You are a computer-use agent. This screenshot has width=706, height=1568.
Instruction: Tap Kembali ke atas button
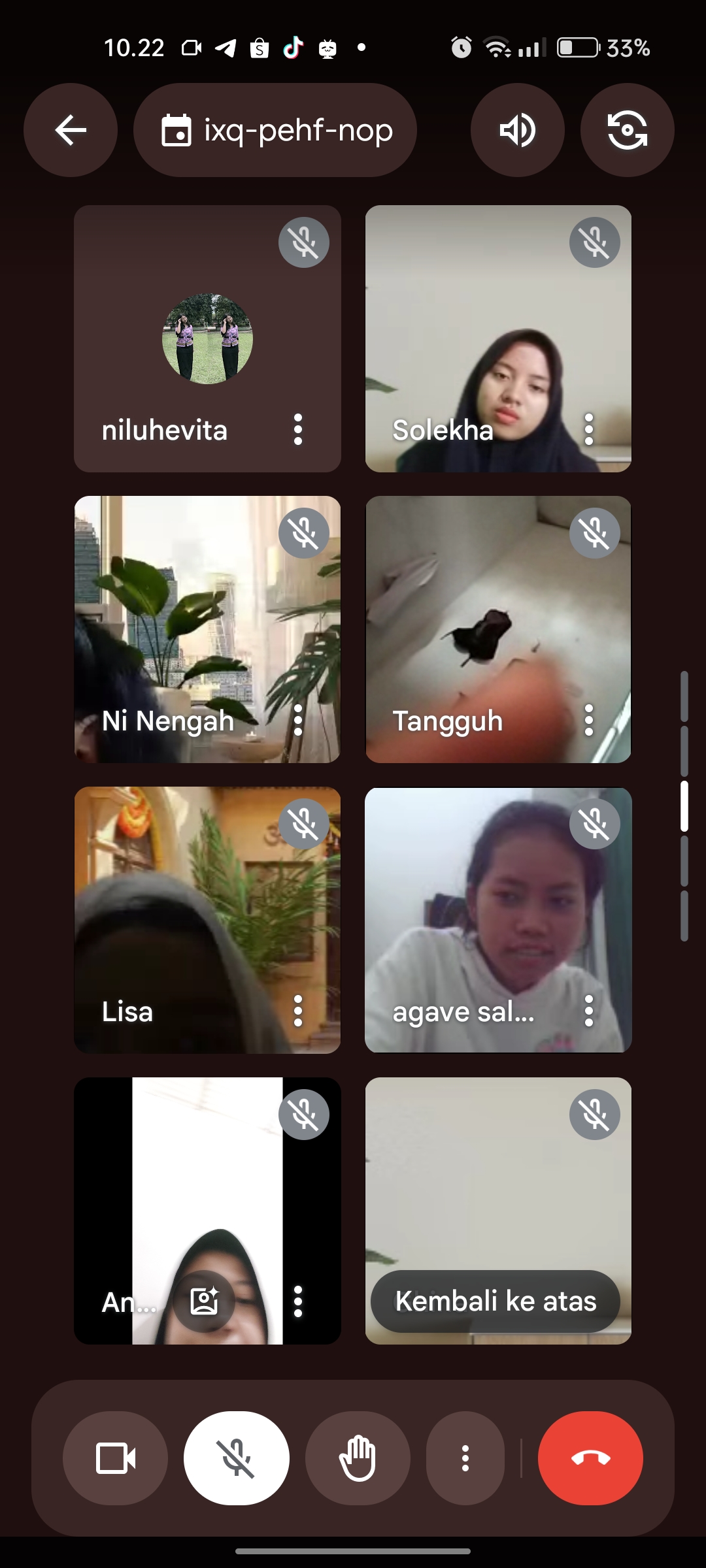tap(496, 1301)
